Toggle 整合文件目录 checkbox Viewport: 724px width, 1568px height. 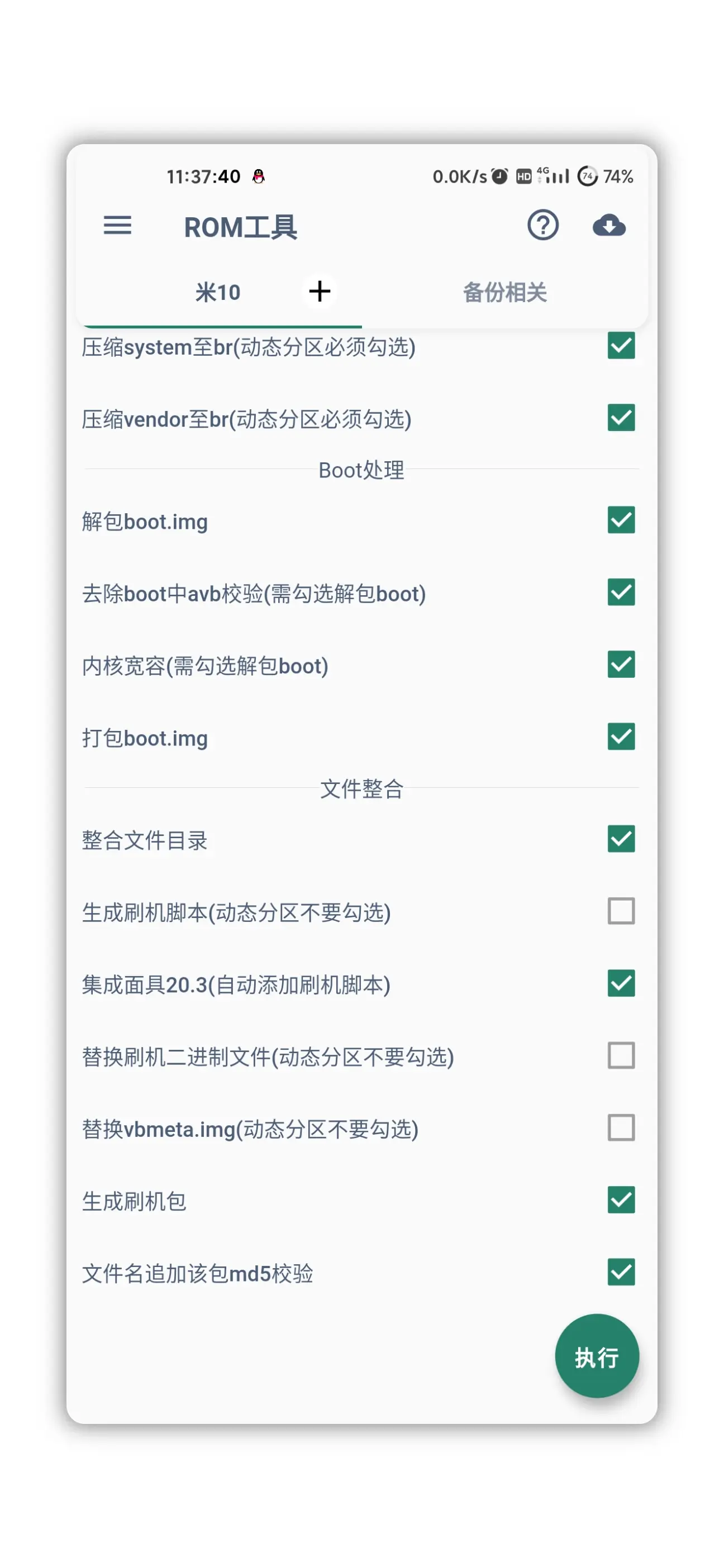coord(621,839)
